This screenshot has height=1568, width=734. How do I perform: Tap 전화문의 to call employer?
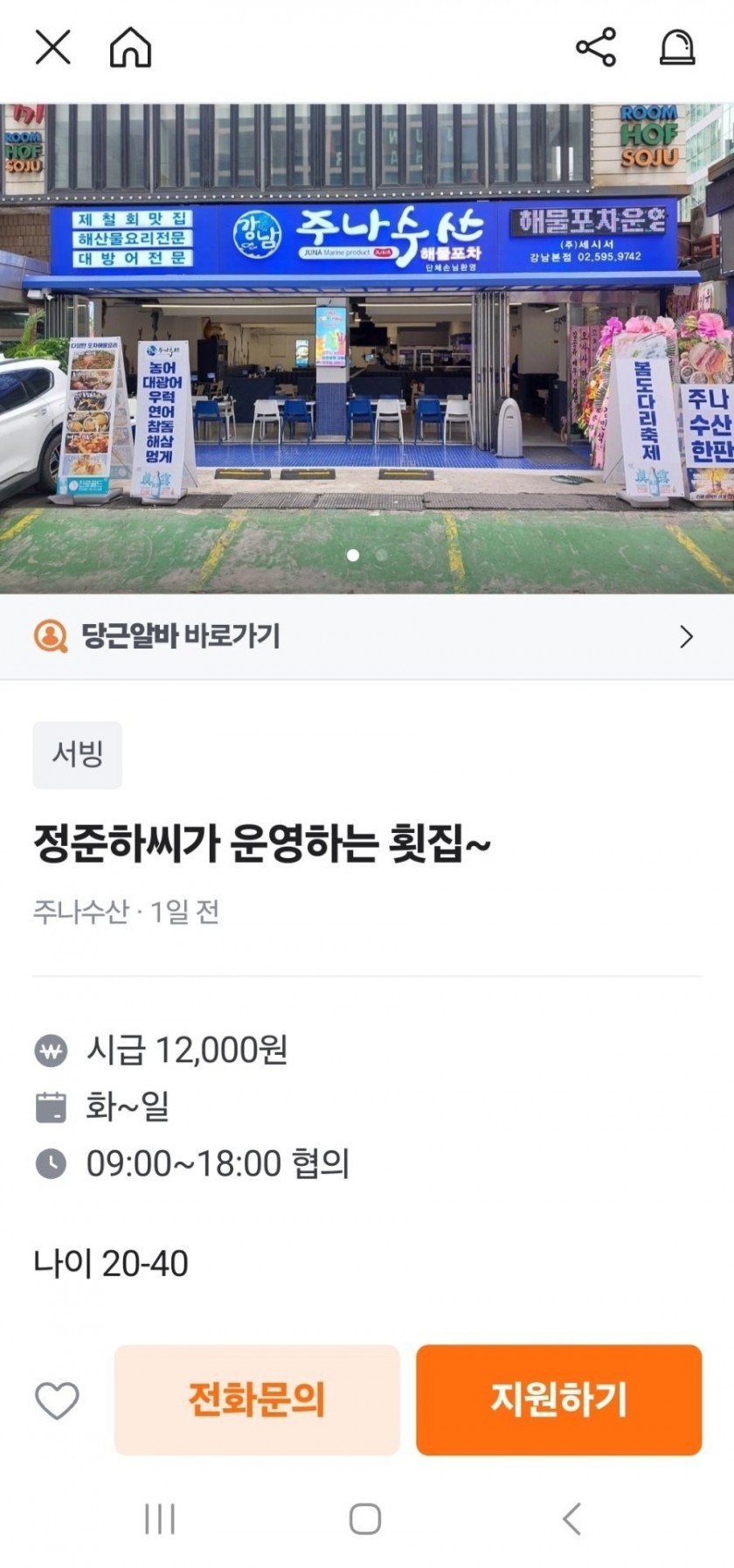click(257, 1400)
